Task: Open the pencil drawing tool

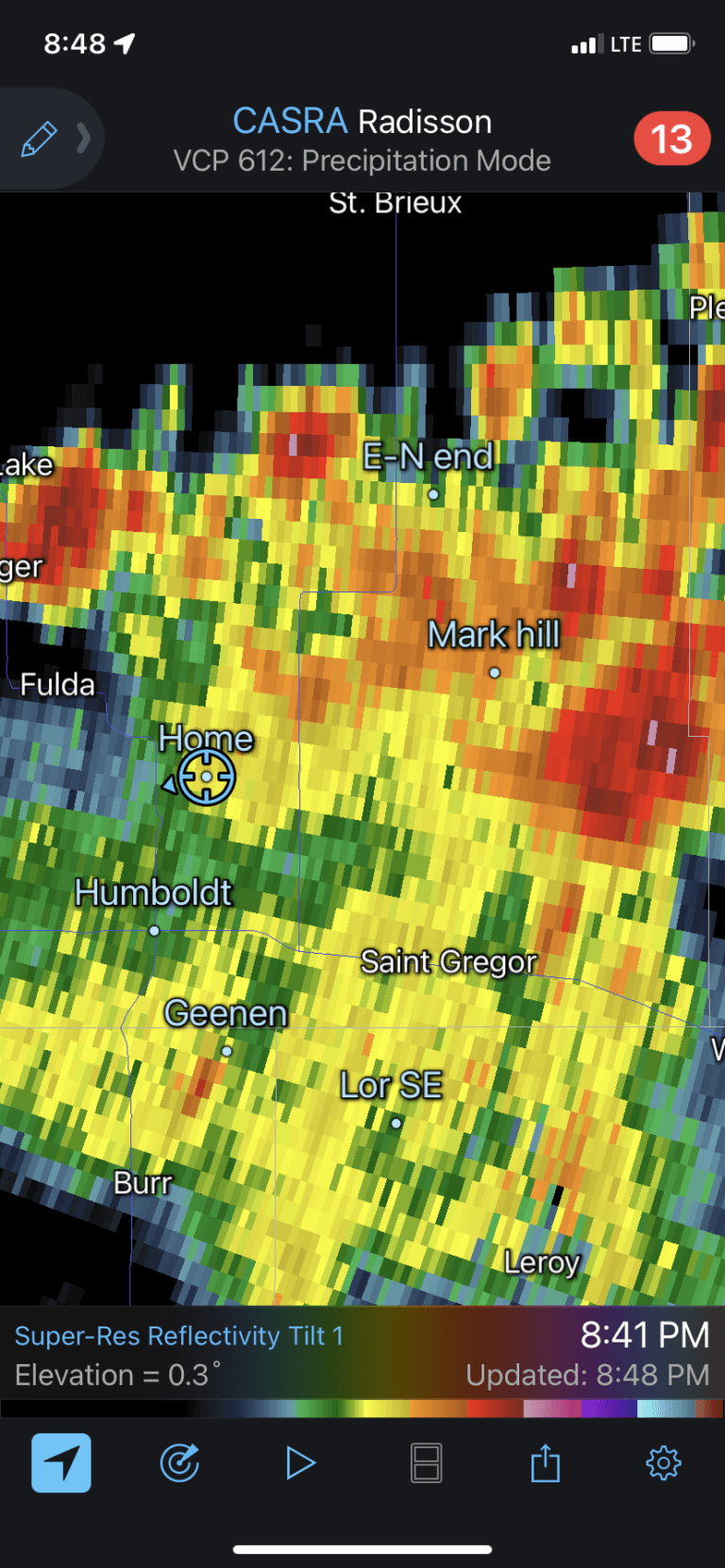Action: point(39,140)
